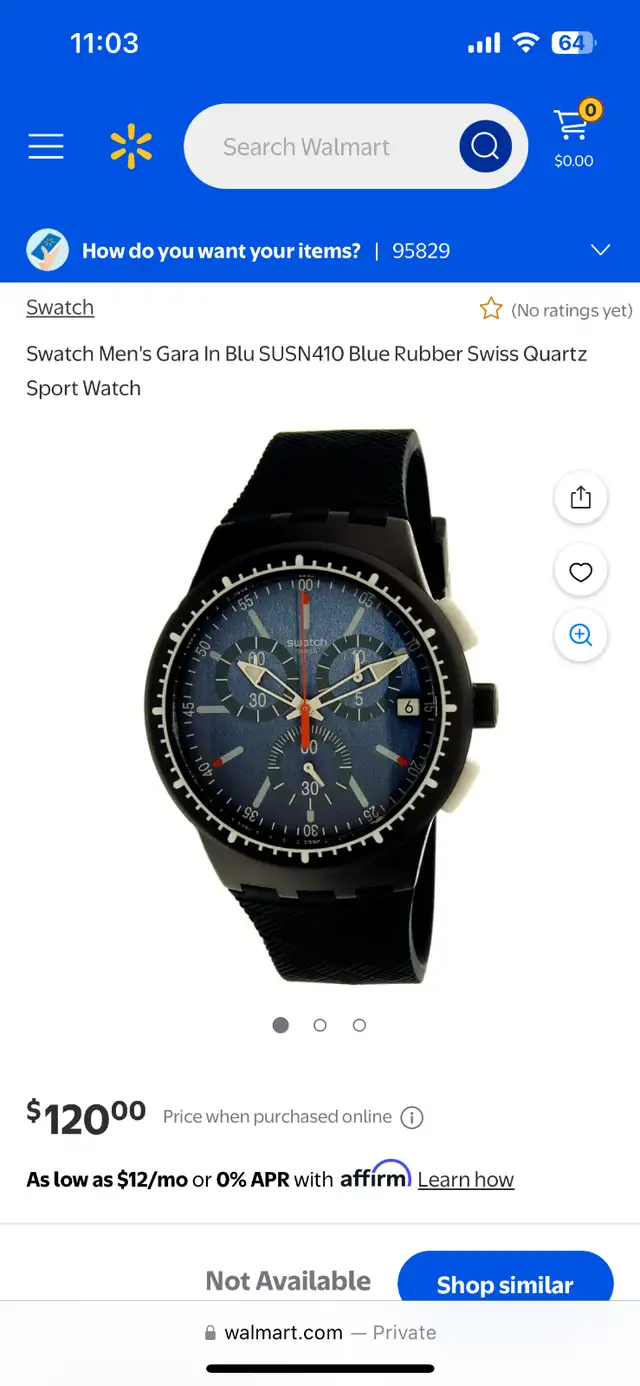
Task: Jump to the third image dot
Action: click(x=359, y=1025)
